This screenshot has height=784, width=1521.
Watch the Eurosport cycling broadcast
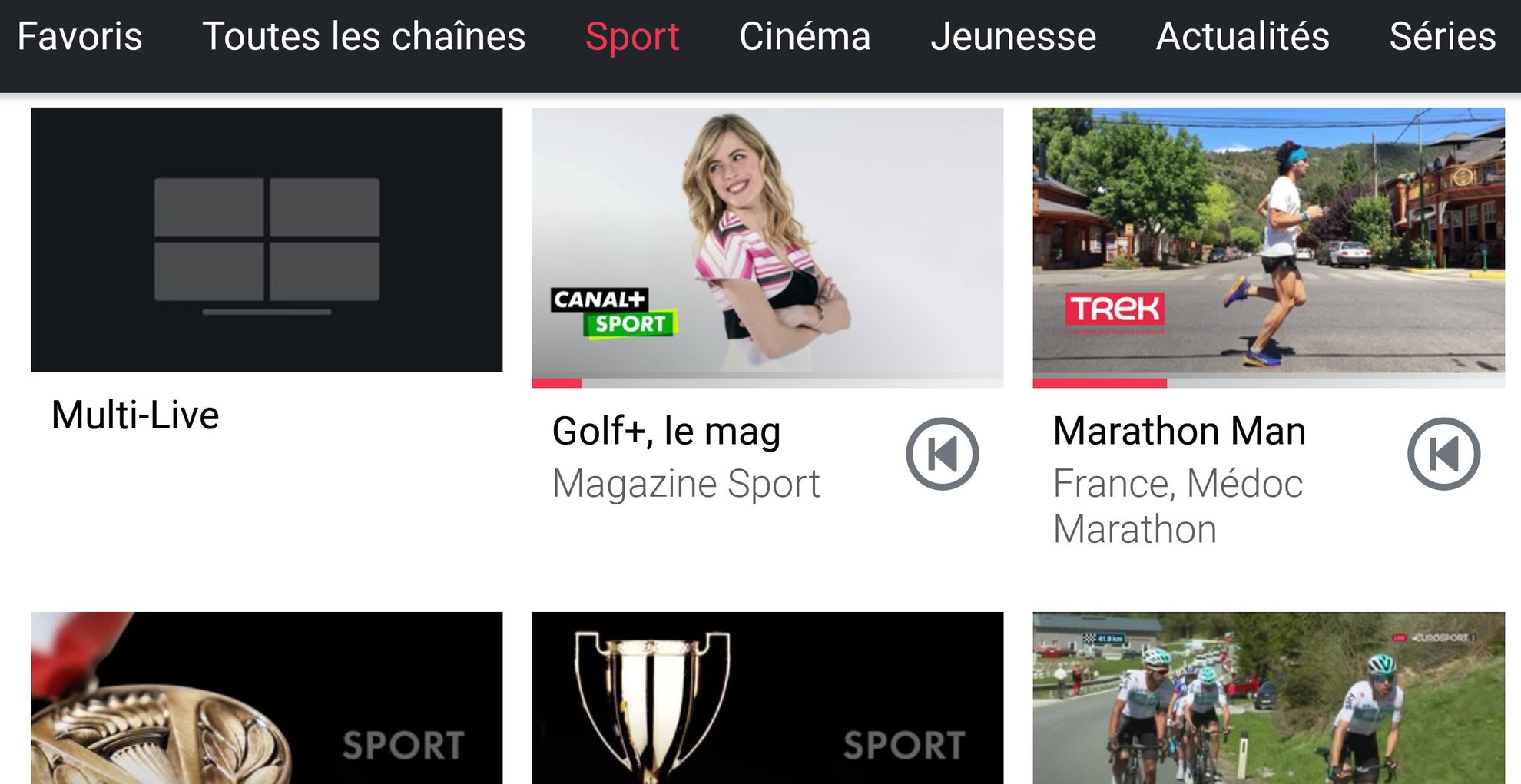pyautogui.click(x=1268, y=697)
